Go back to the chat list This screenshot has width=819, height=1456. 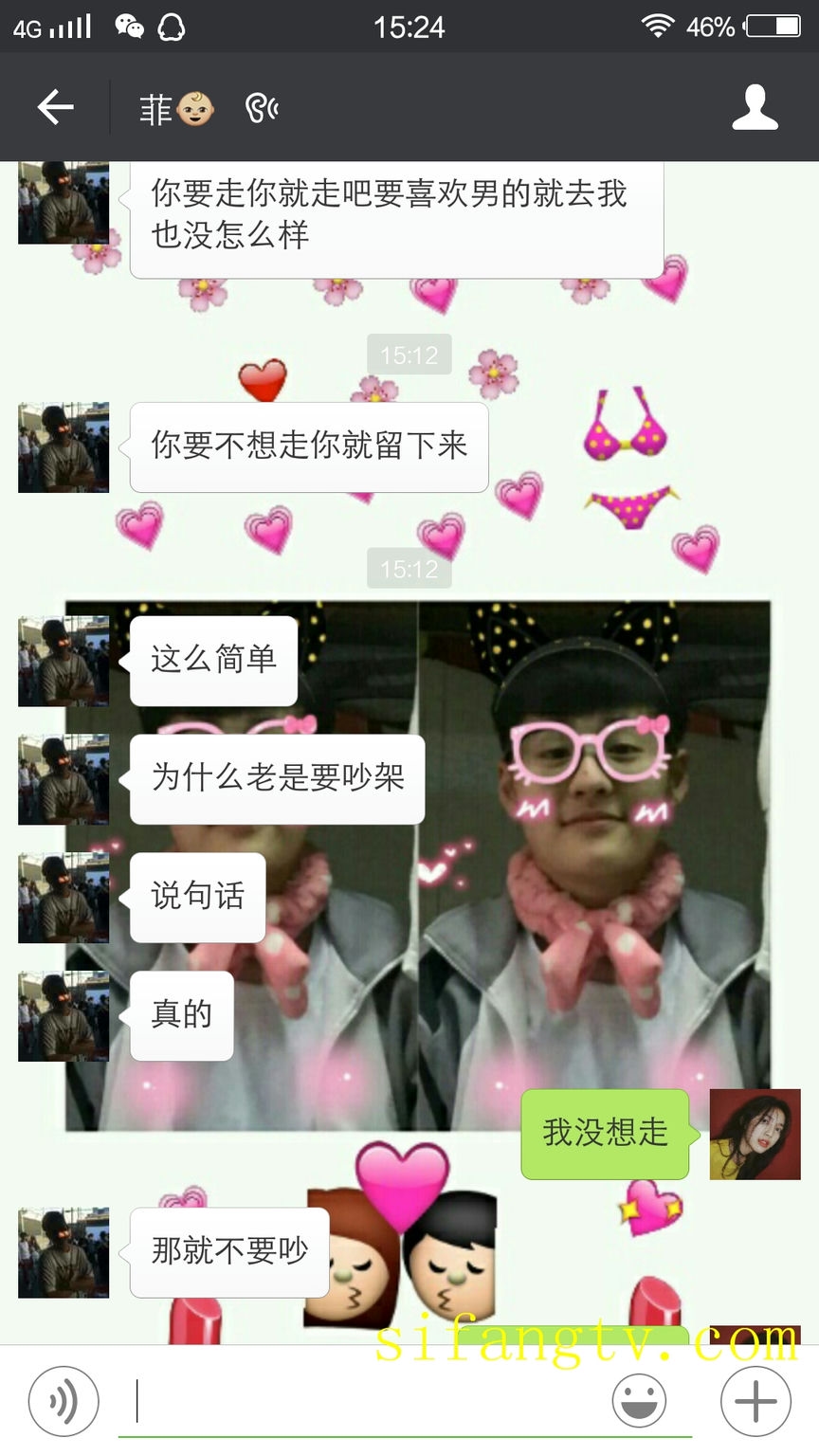(x=55, y=107)
